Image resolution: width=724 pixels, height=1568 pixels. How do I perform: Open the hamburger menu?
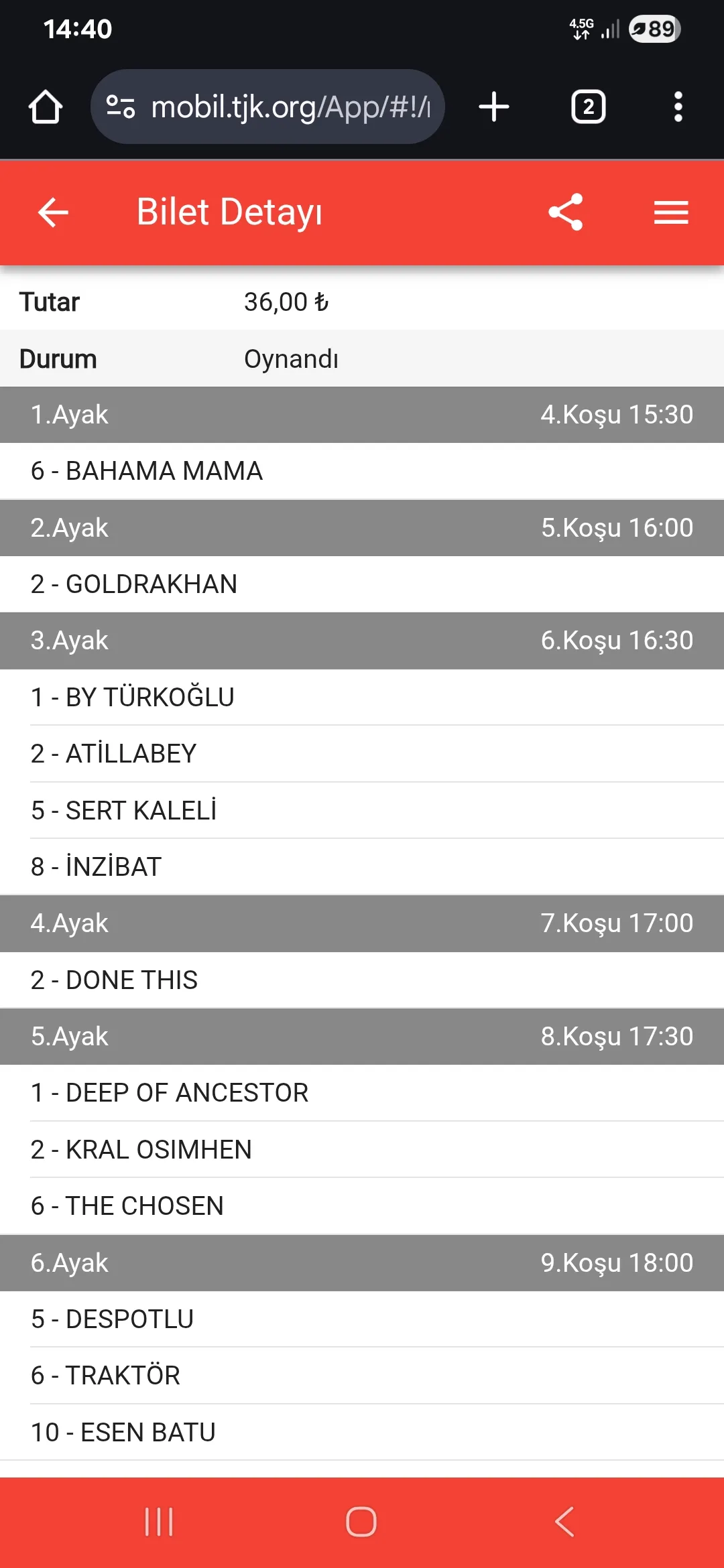[x=671, y=212]
